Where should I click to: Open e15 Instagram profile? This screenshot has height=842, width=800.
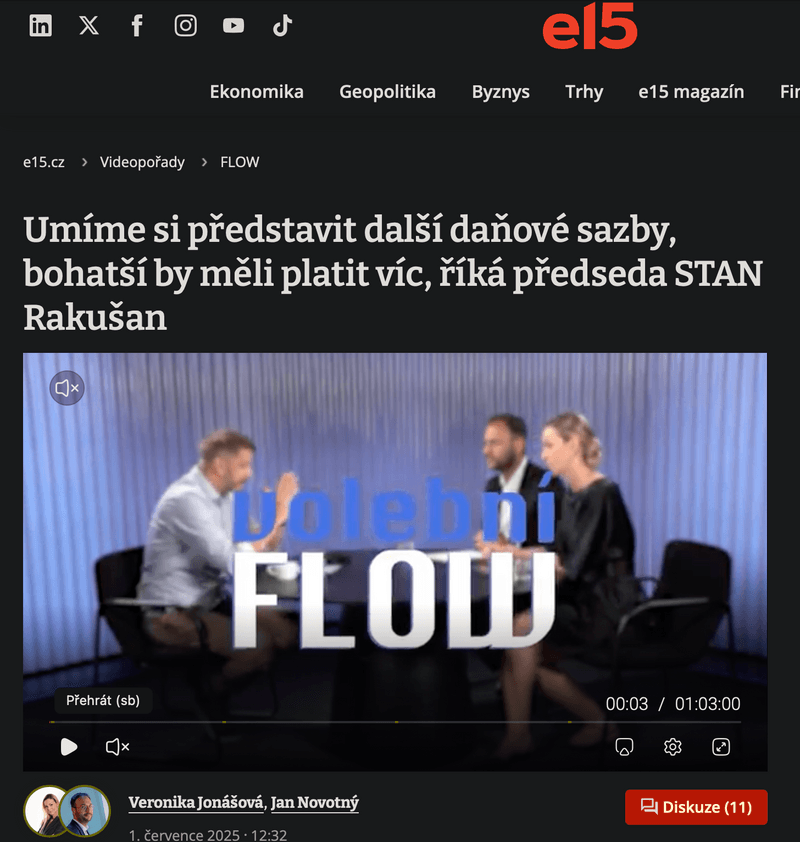(x=186, y=26)
